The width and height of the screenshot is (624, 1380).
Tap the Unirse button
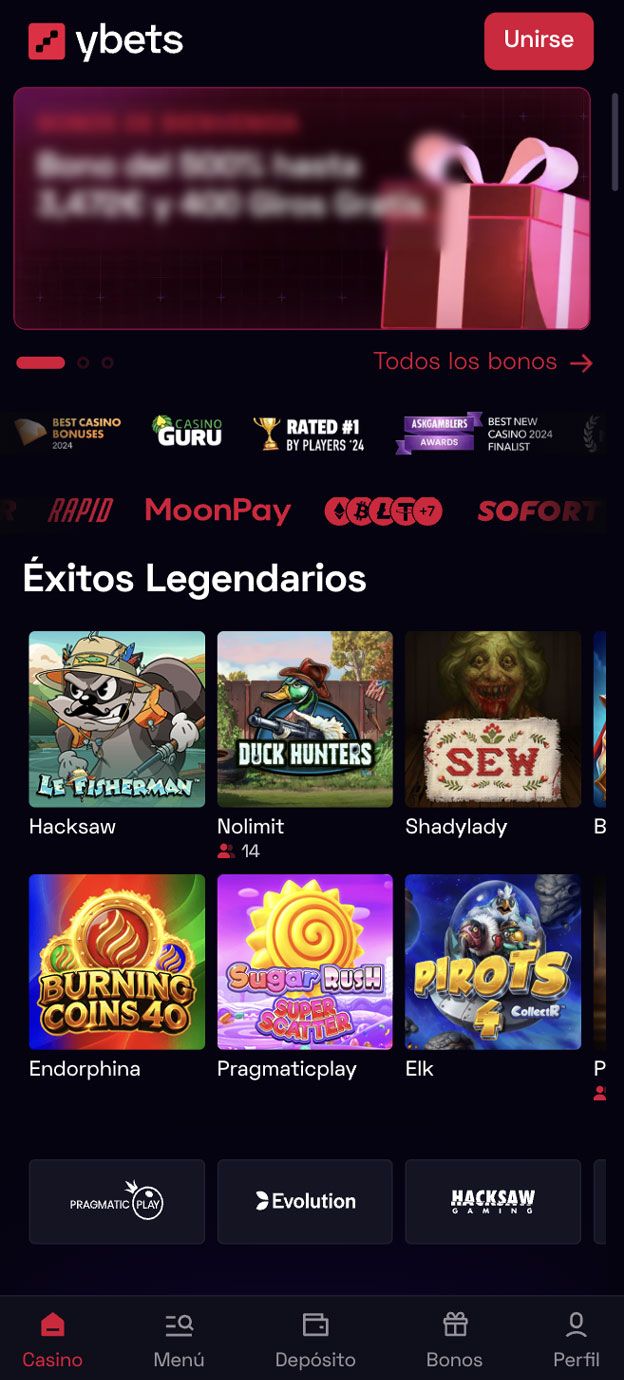pyautogui.click(x=538, y=41)
